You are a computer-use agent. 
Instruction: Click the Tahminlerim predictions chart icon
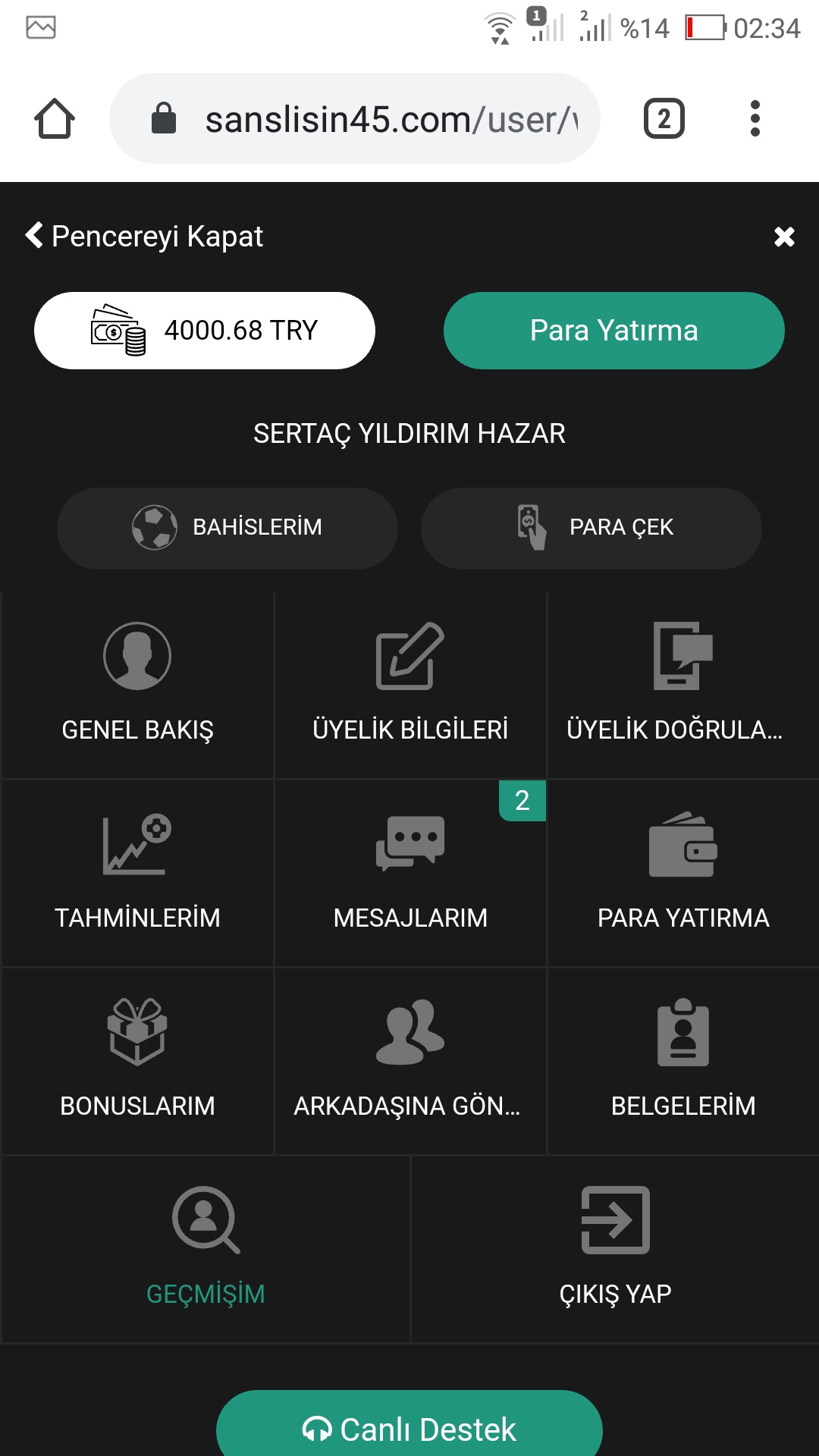tap(136, 846)
